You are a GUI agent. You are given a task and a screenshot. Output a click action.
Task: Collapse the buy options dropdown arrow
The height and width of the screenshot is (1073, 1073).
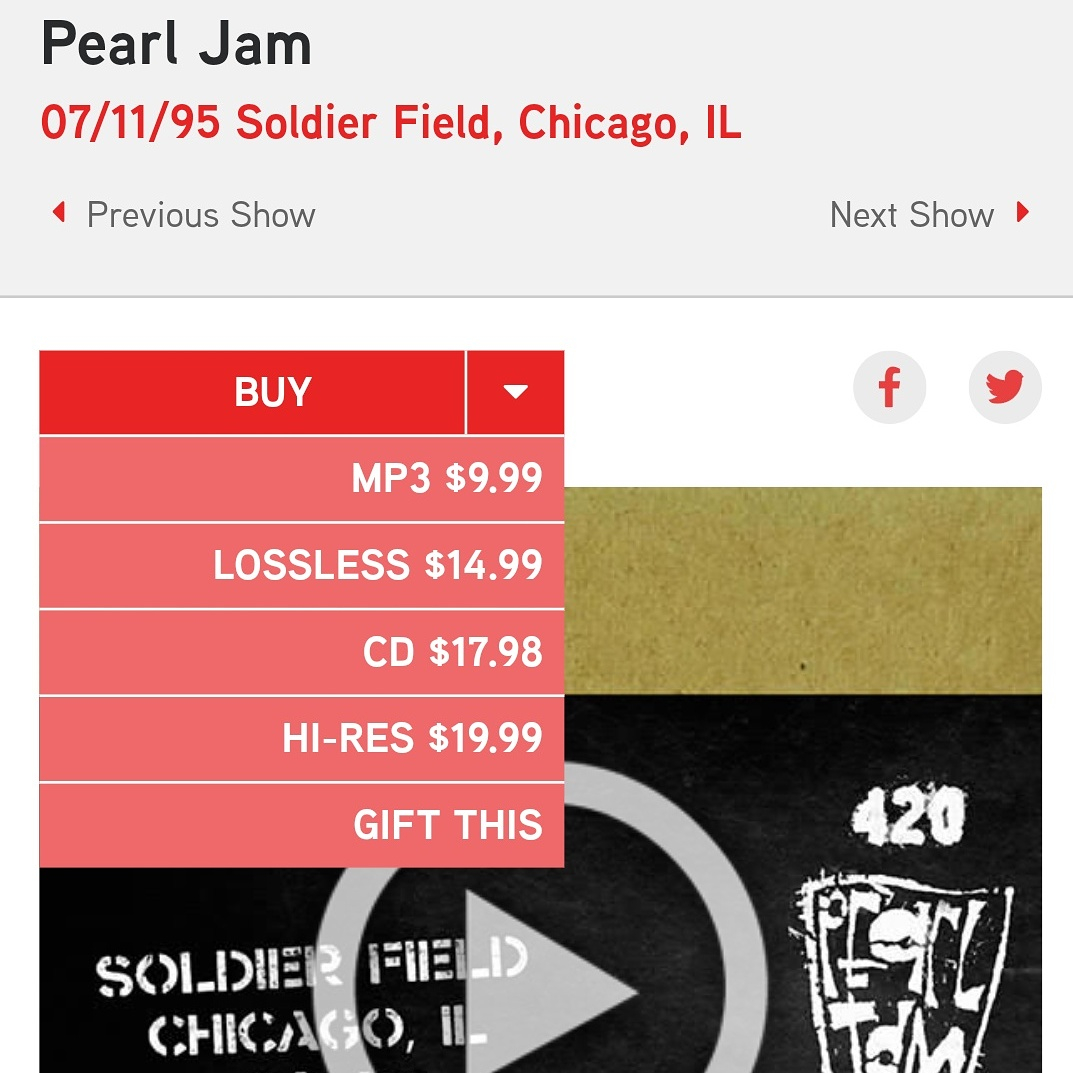point(515,392)
